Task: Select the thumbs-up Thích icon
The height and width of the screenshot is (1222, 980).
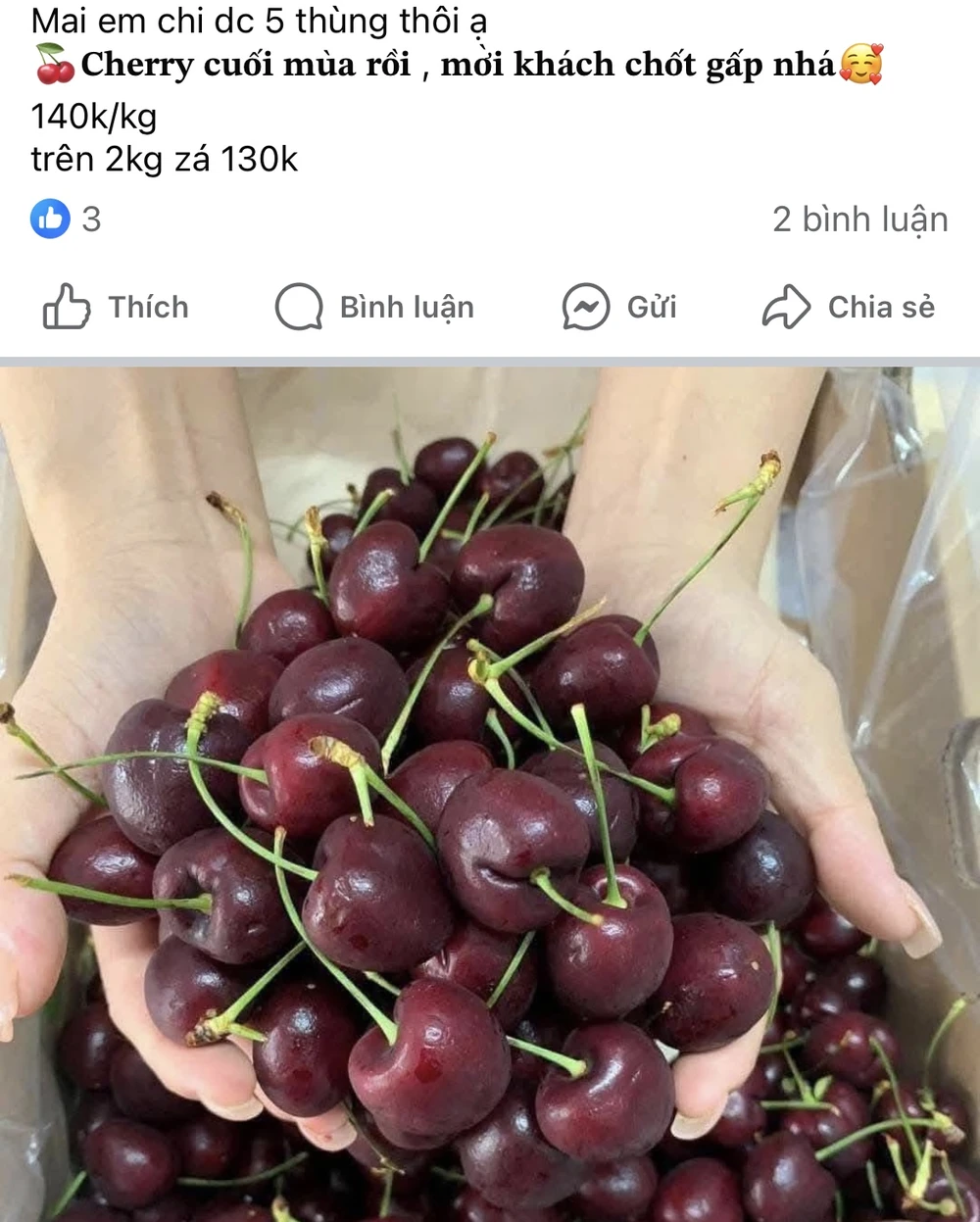Action: coord(67,307)
